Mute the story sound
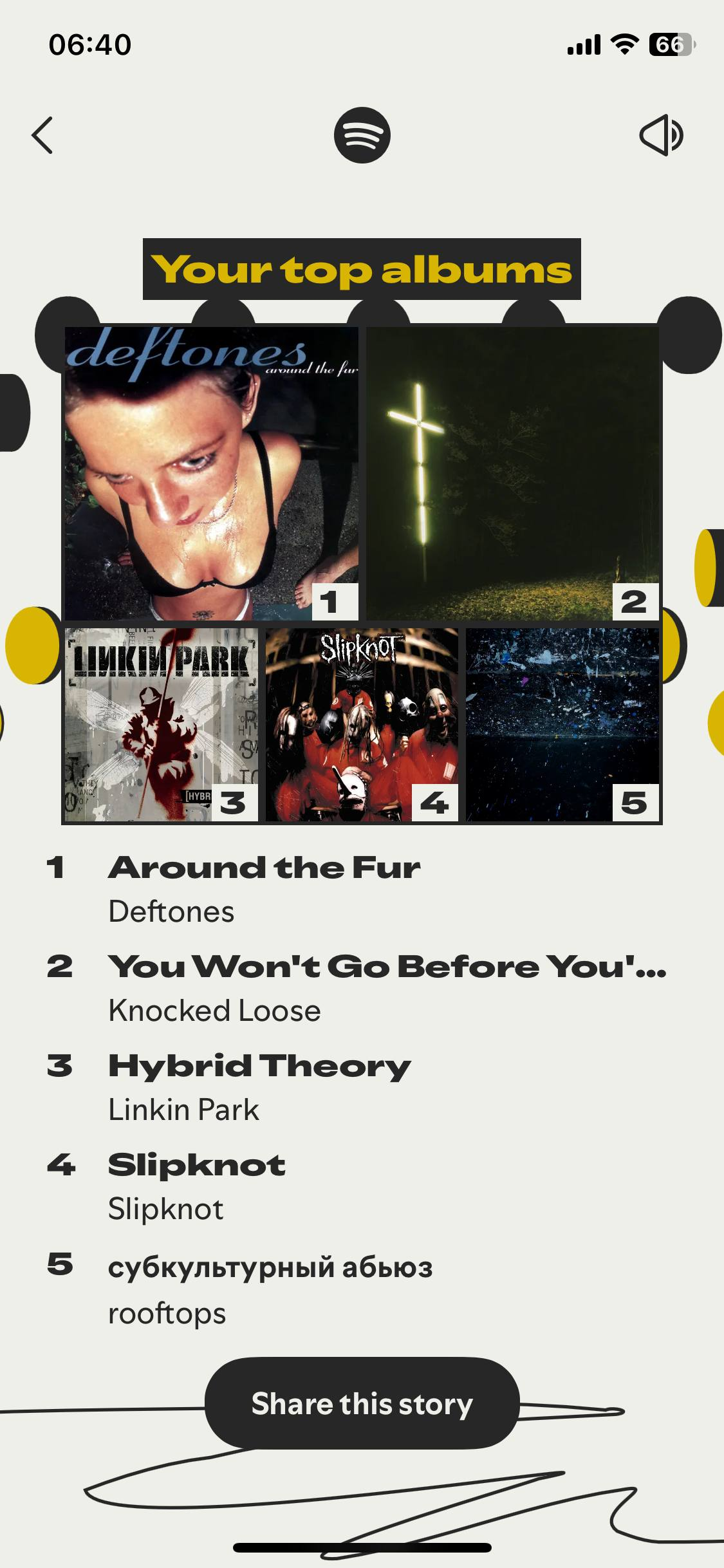Image resolution: width=724 pixels, height=1568 pixels. (661, 135)
